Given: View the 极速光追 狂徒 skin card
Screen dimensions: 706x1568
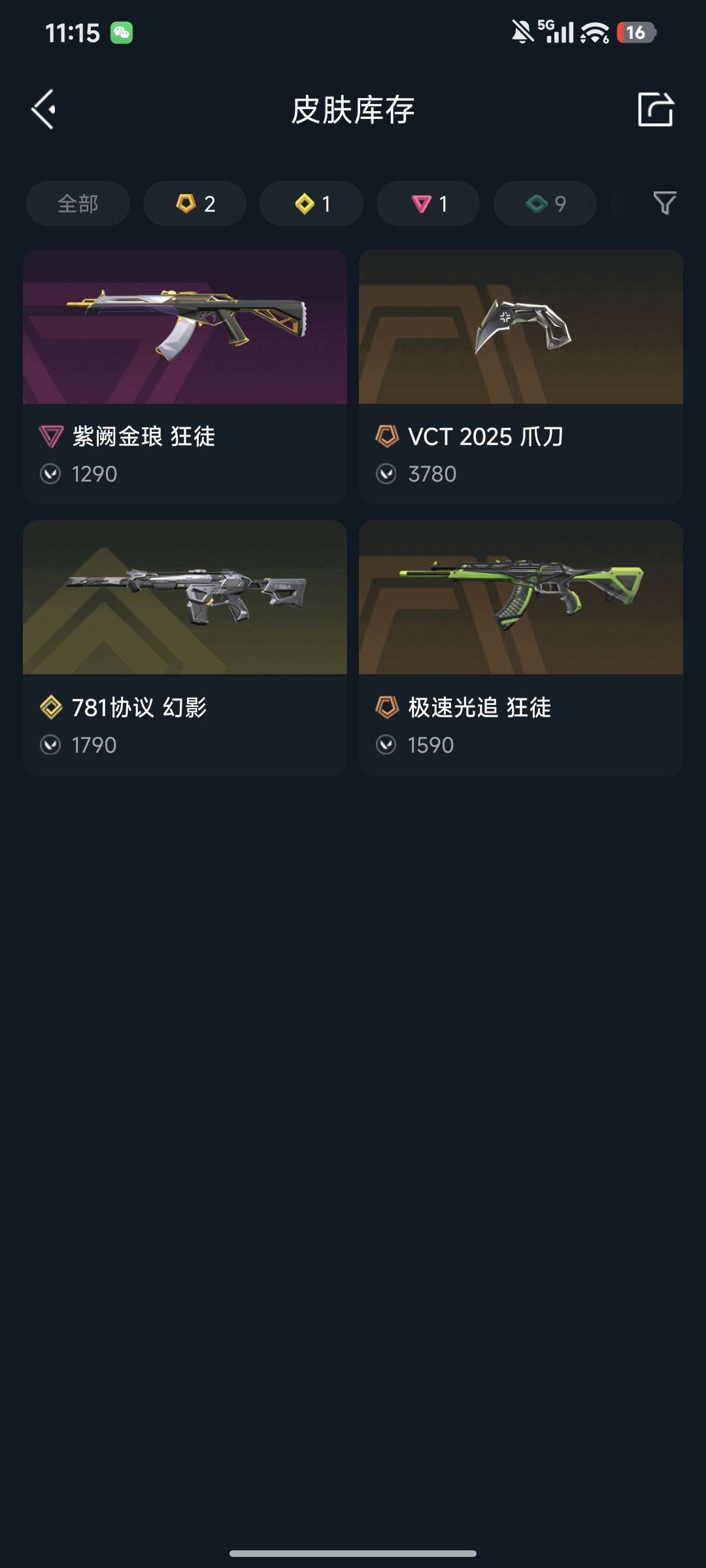Looking at the screenshot, I should 521,647.
